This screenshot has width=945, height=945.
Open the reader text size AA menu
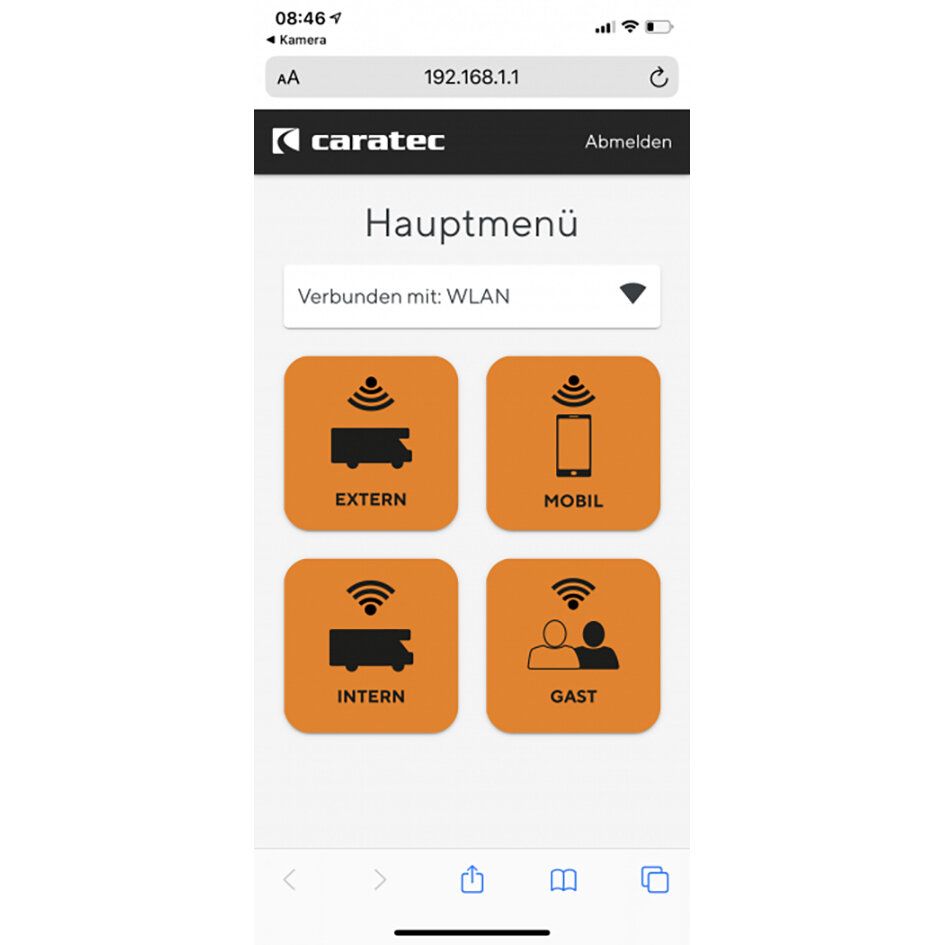pyautogui.click(x=288, y=78)
